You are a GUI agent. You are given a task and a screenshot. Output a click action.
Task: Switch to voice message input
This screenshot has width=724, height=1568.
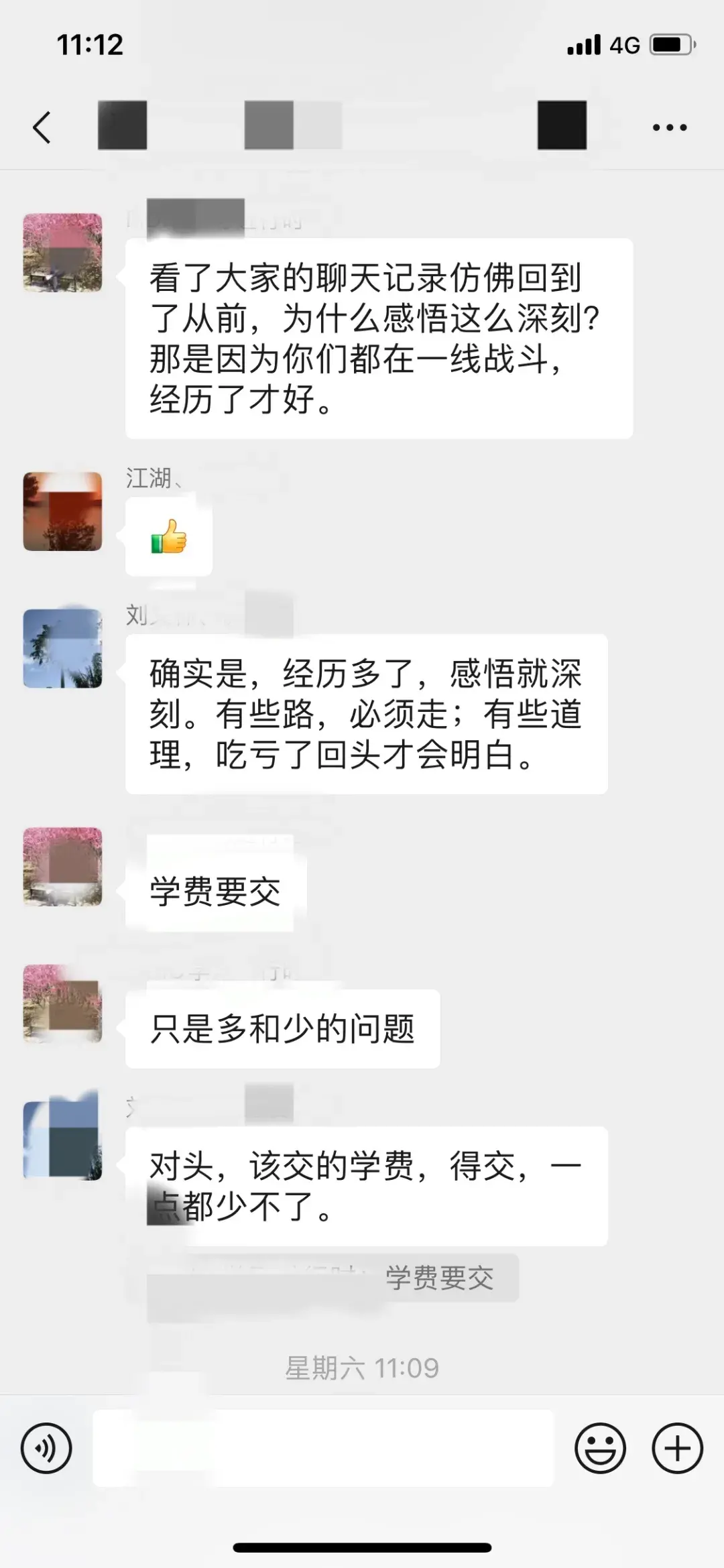[x=46, y=1447]
